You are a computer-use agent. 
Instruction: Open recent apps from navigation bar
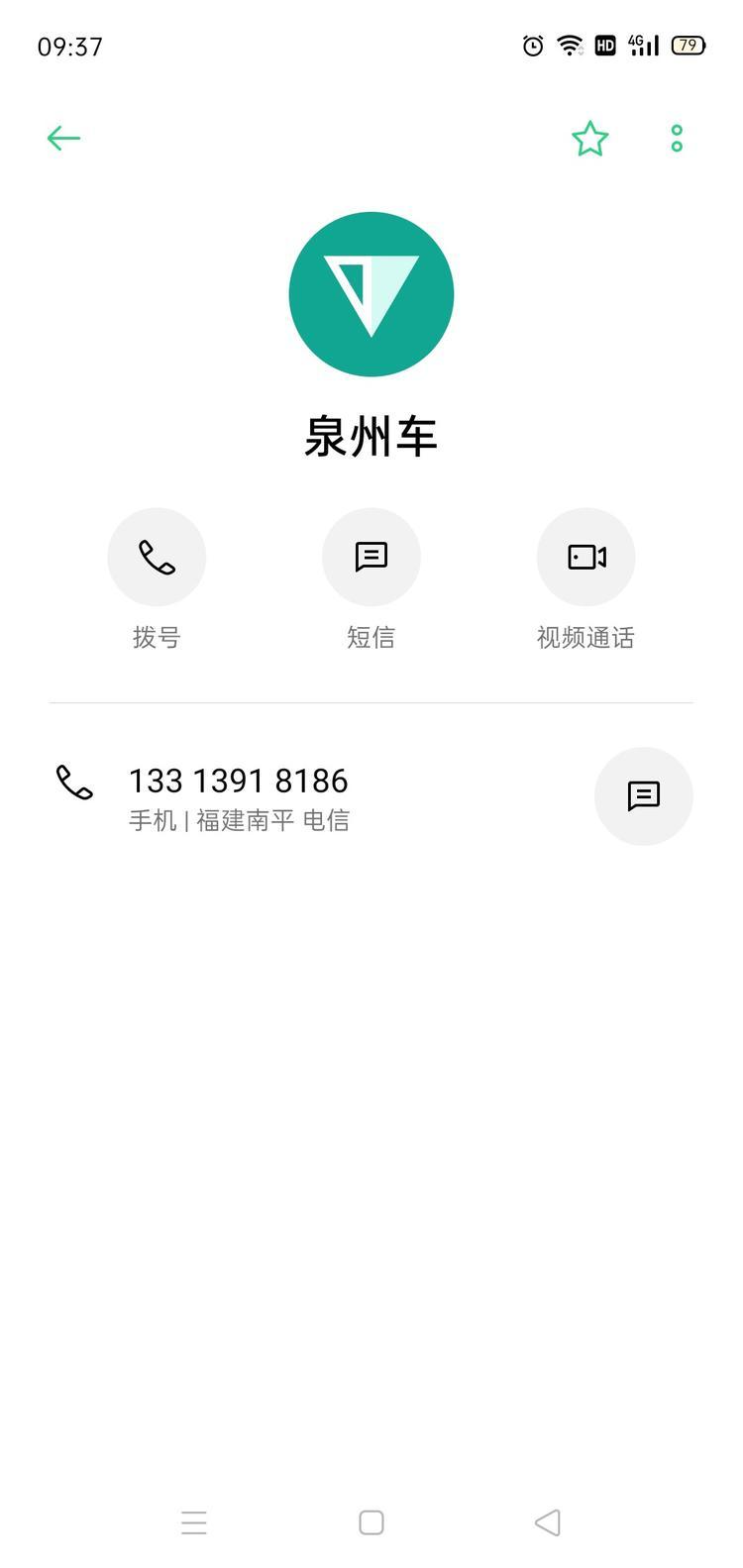click(194, 1522)
